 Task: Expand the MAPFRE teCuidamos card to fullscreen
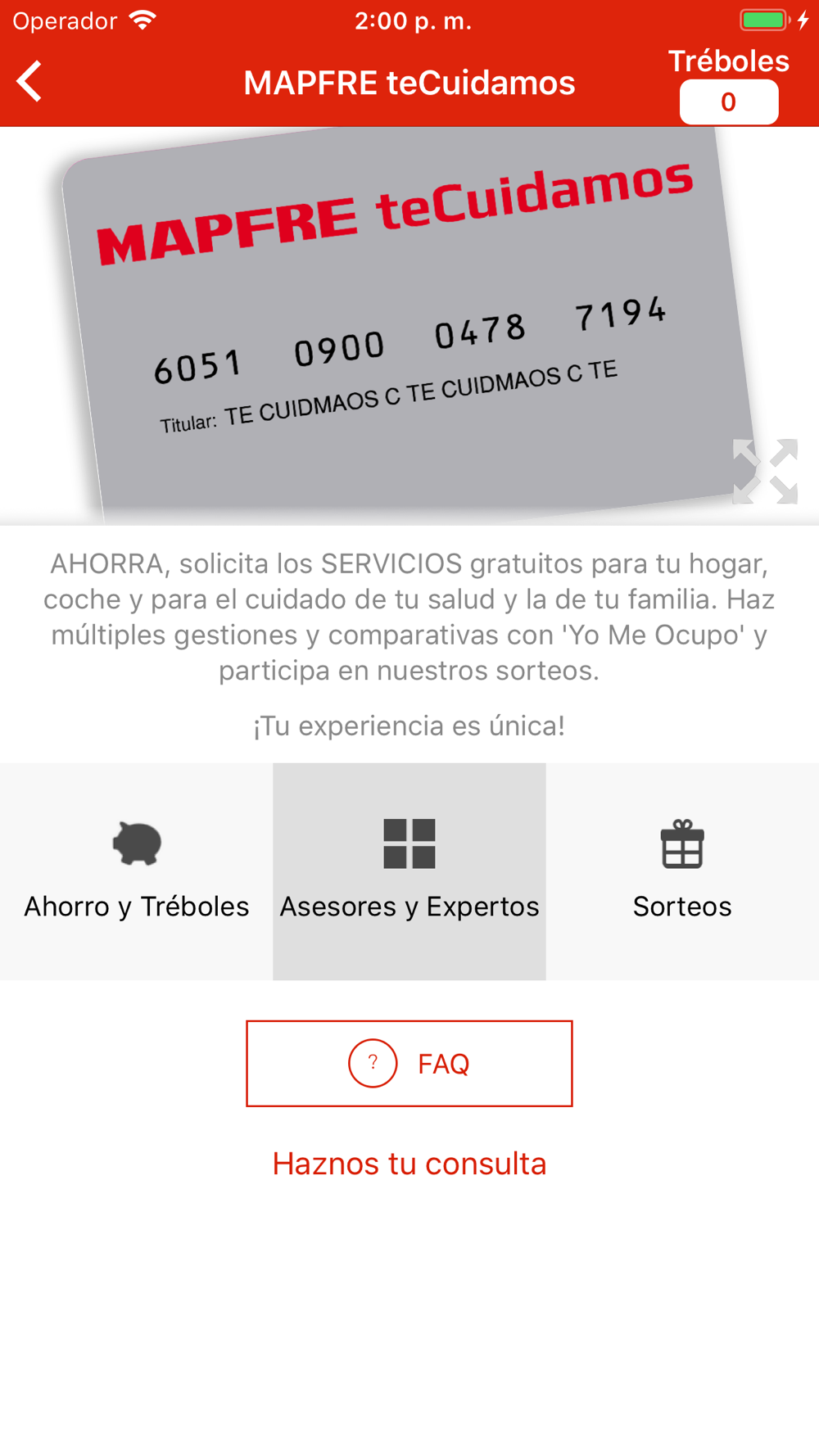[x=765, y=472]
